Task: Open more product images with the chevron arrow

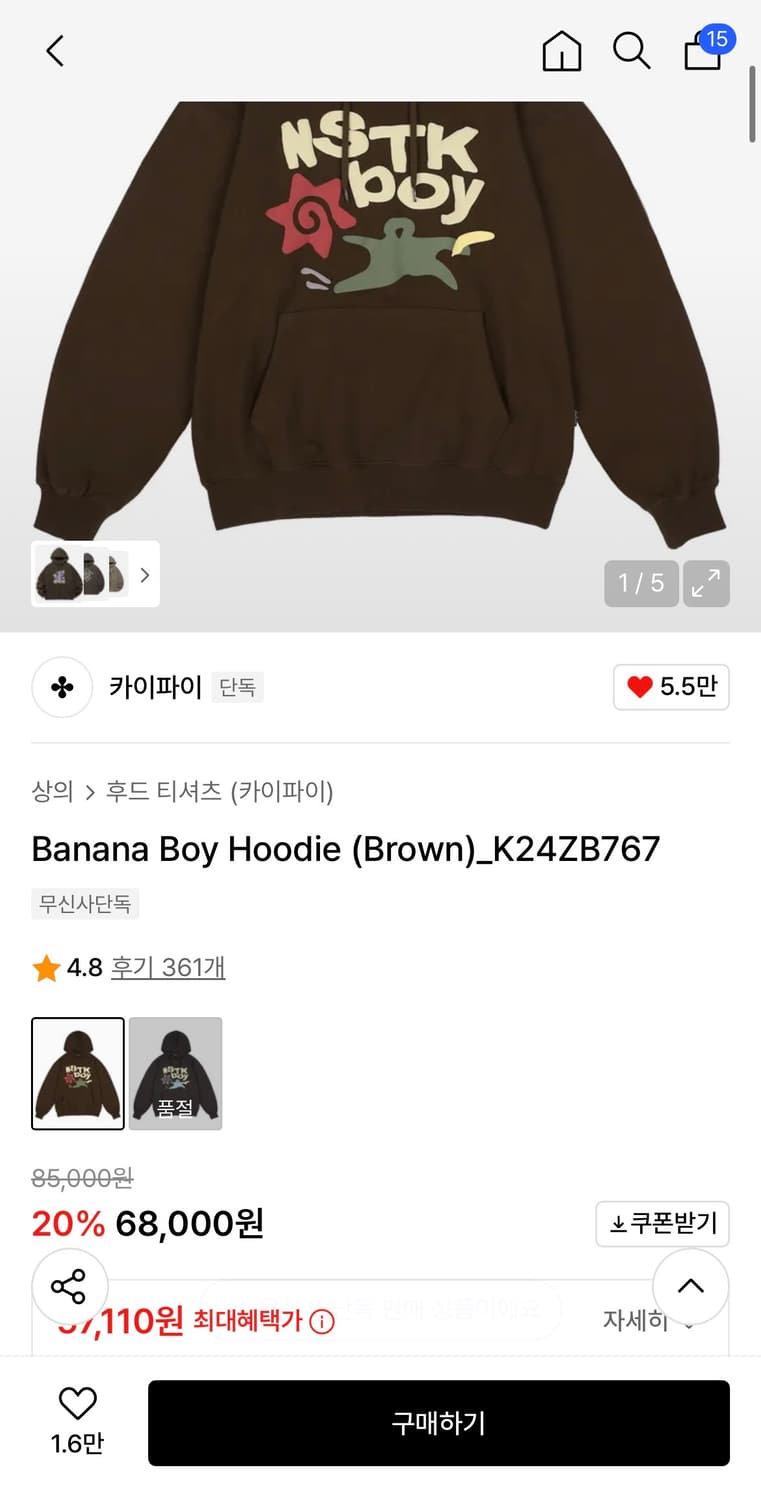Action: tap(145, 575)
